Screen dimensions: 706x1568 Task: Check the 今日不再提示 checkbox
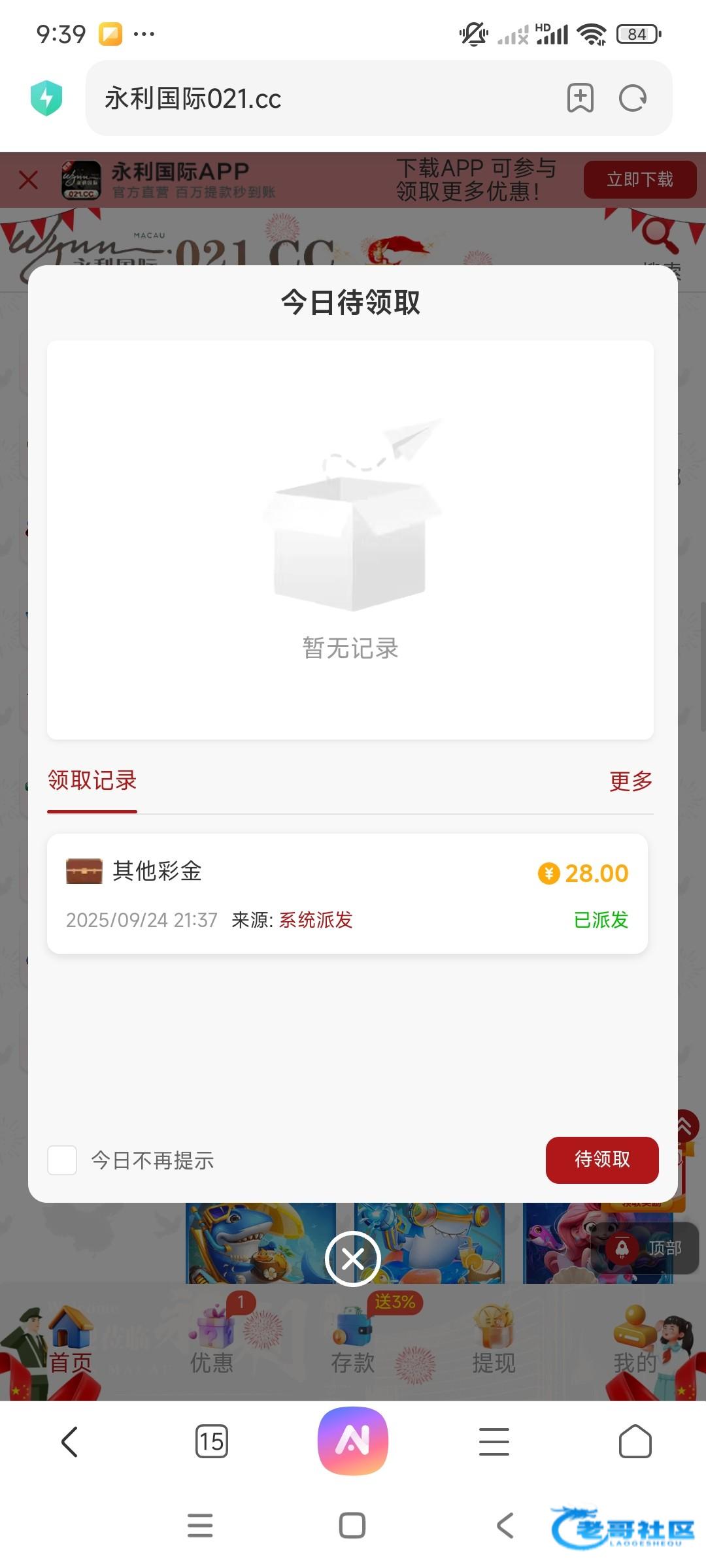point(63,1160)
